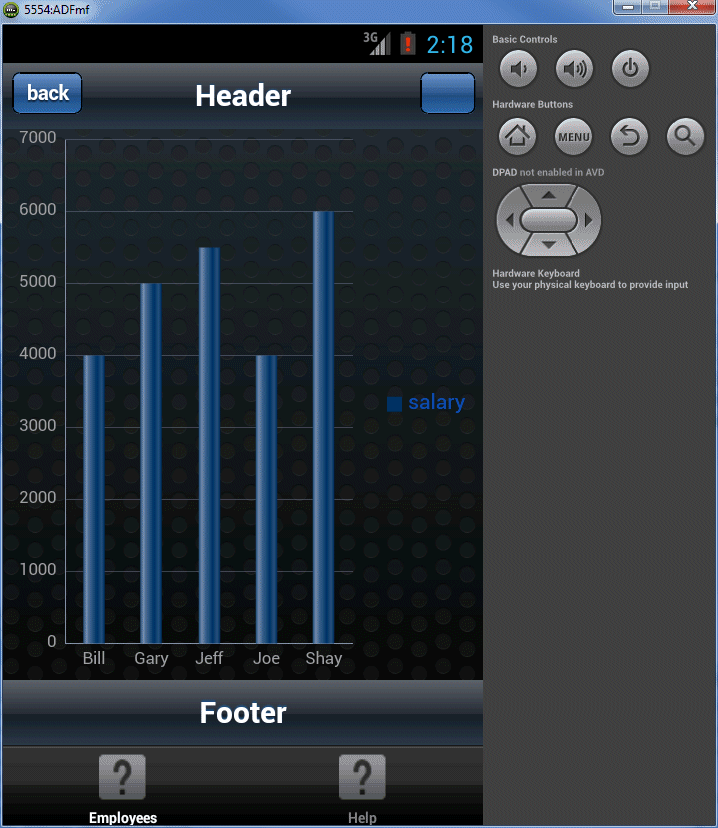
Task: Lower volume with emulator volume-down button
Action: click(517, 69)
